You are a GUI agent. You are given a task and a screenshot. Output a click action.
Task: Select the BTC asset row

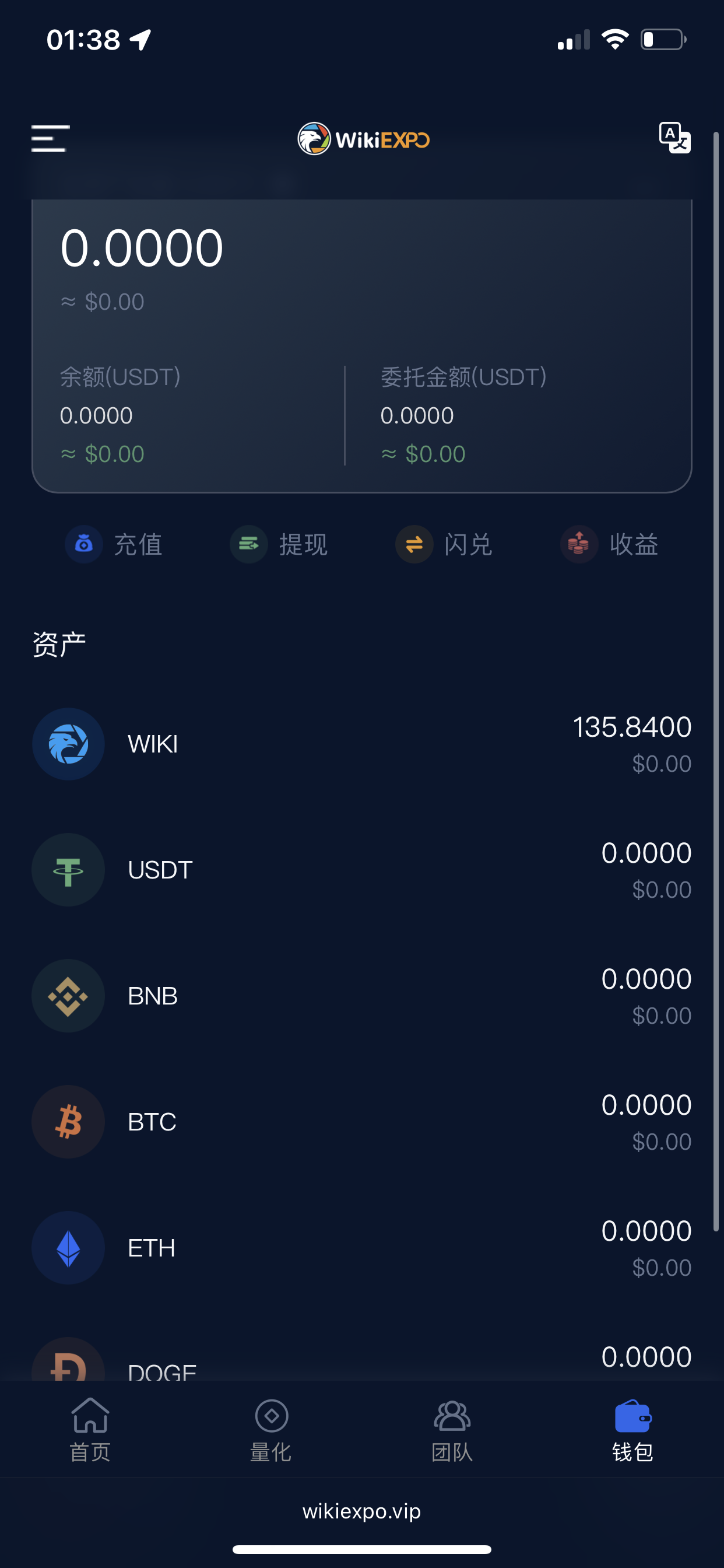(361, 1122)
